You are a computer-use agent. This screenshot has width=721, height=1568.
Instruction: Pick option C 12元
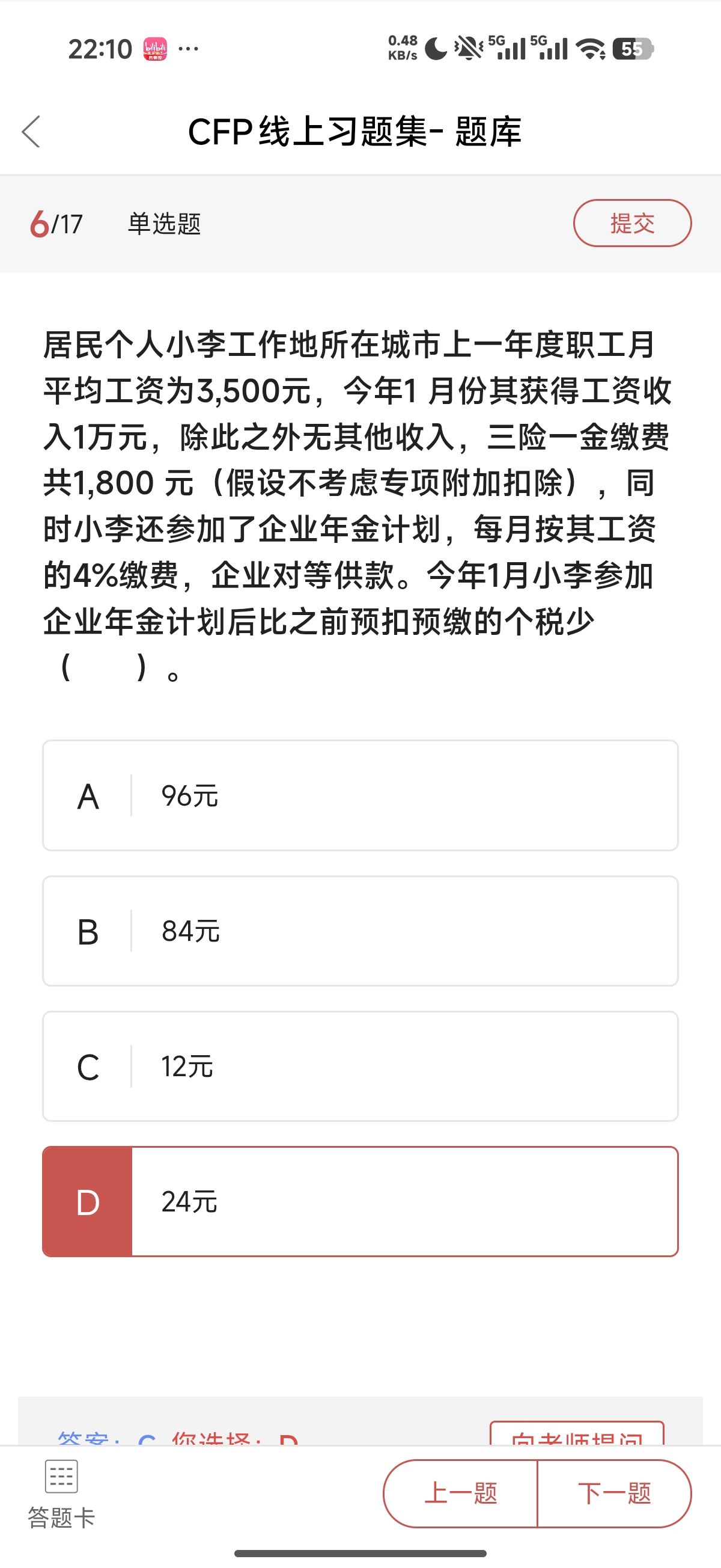pos(360,1067)
